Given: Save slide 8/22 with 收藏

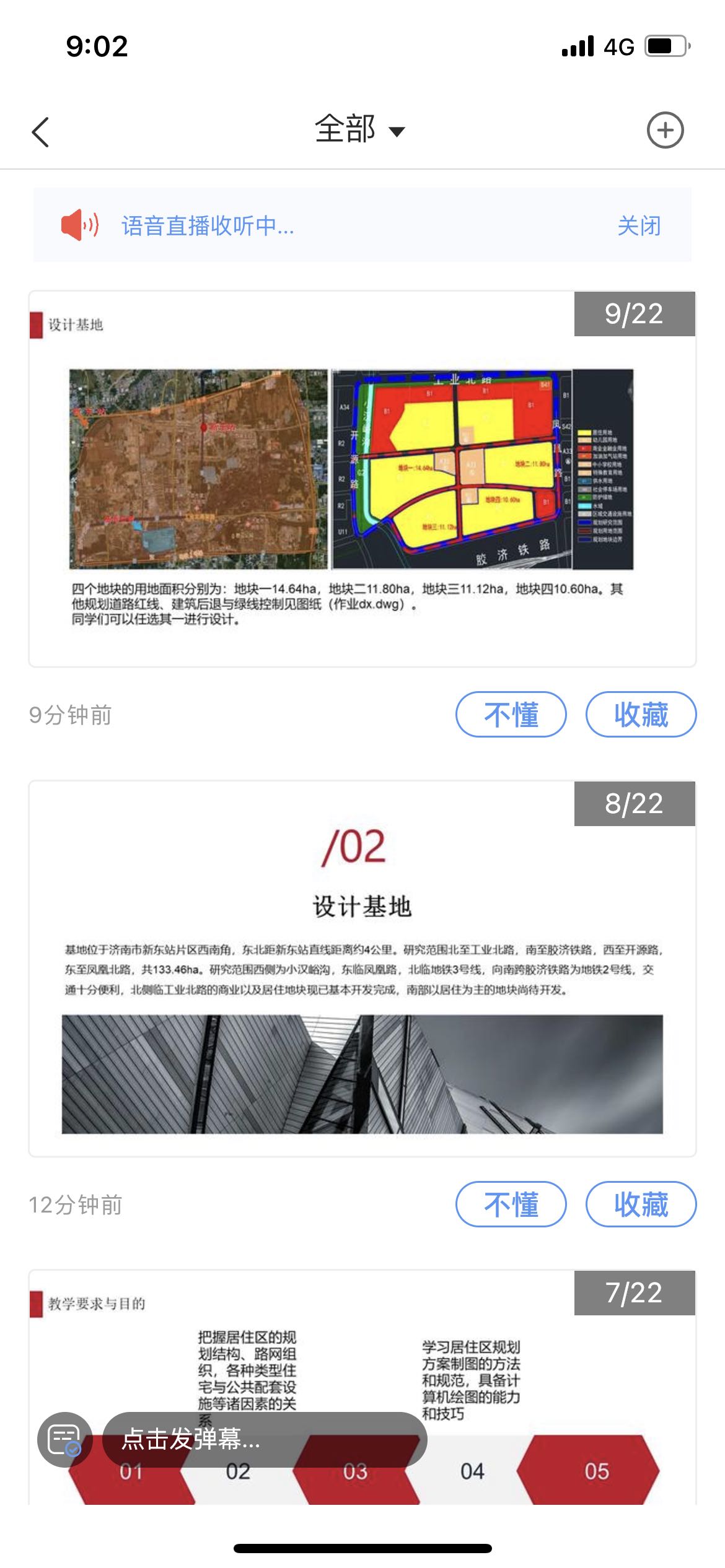Looking at the screenshot, I should [641, 1204].
